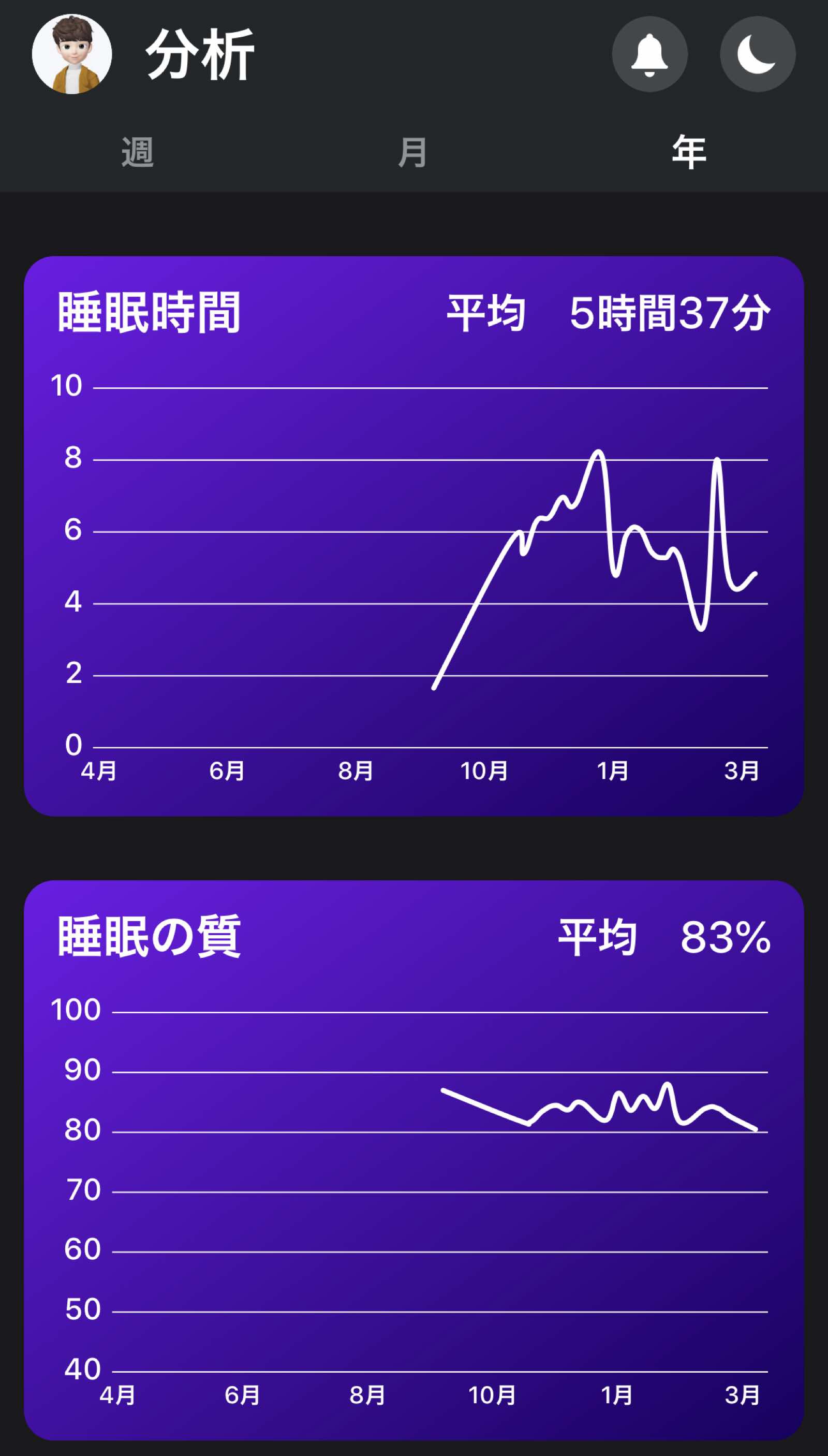This screenshot has width=828, height=1456.
Task: Switch to the 月 tab
Action: click(x=413, y=152)
